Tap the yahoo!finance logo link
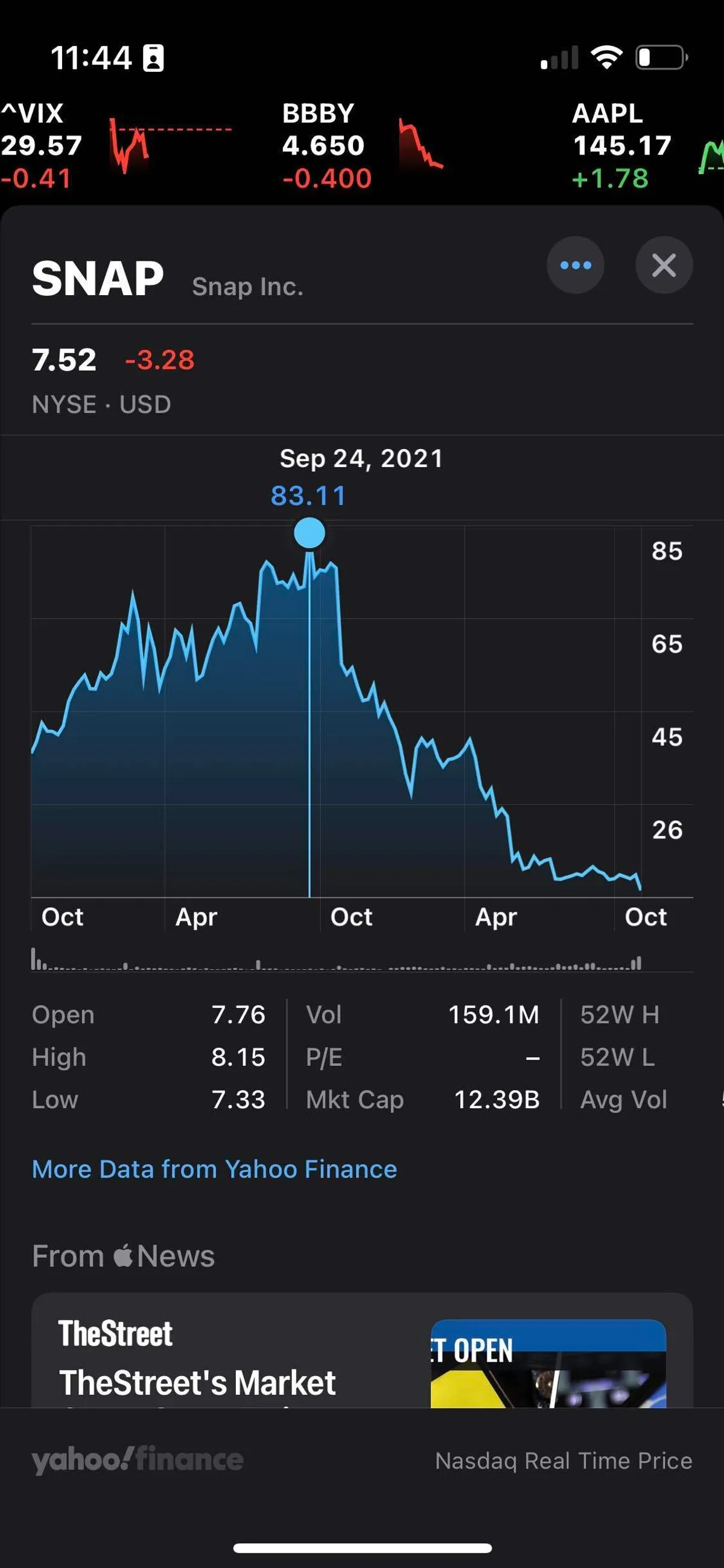The width and height of the screenshot is (724, 1568). coord(138,1459)
